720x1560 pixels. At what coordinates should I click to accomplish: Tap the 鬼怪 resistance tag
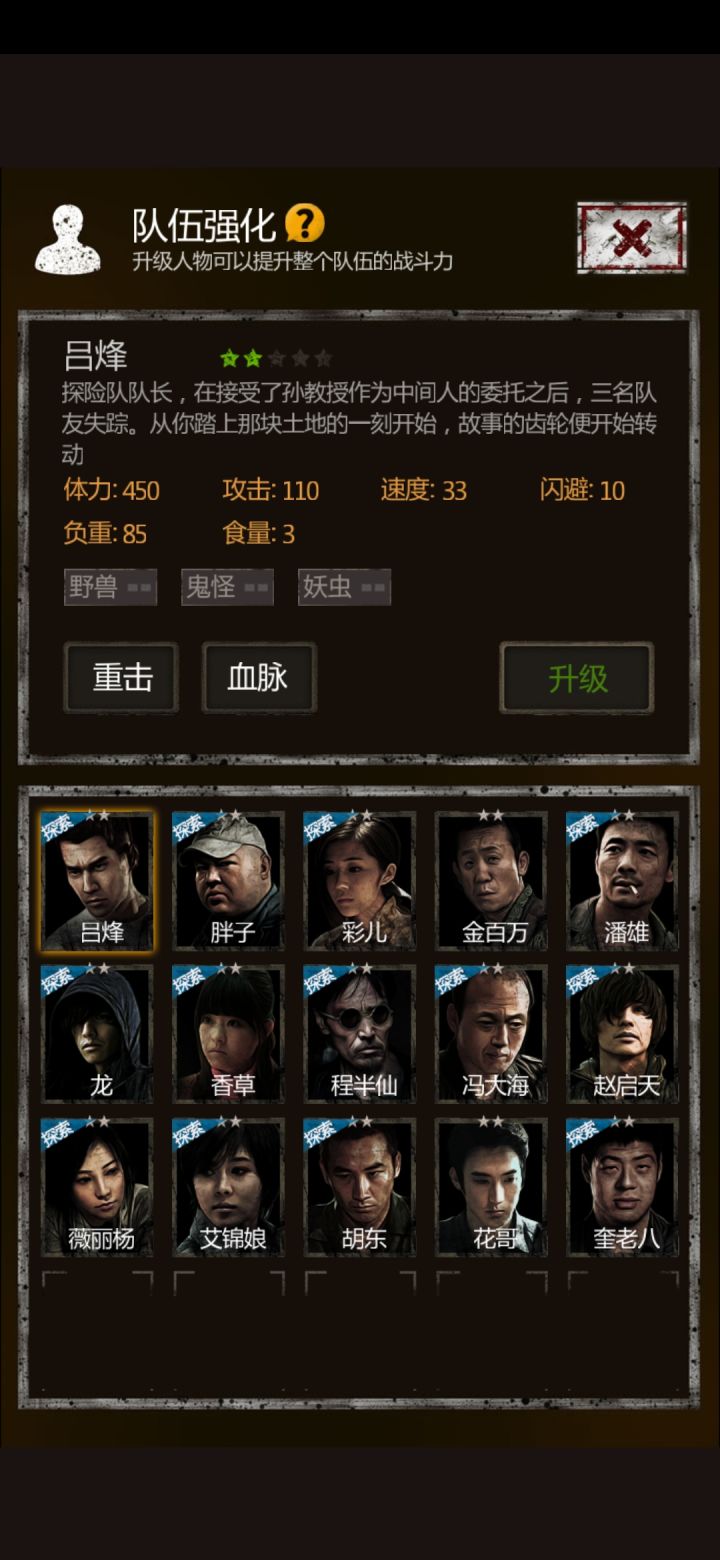click(226, 587)
